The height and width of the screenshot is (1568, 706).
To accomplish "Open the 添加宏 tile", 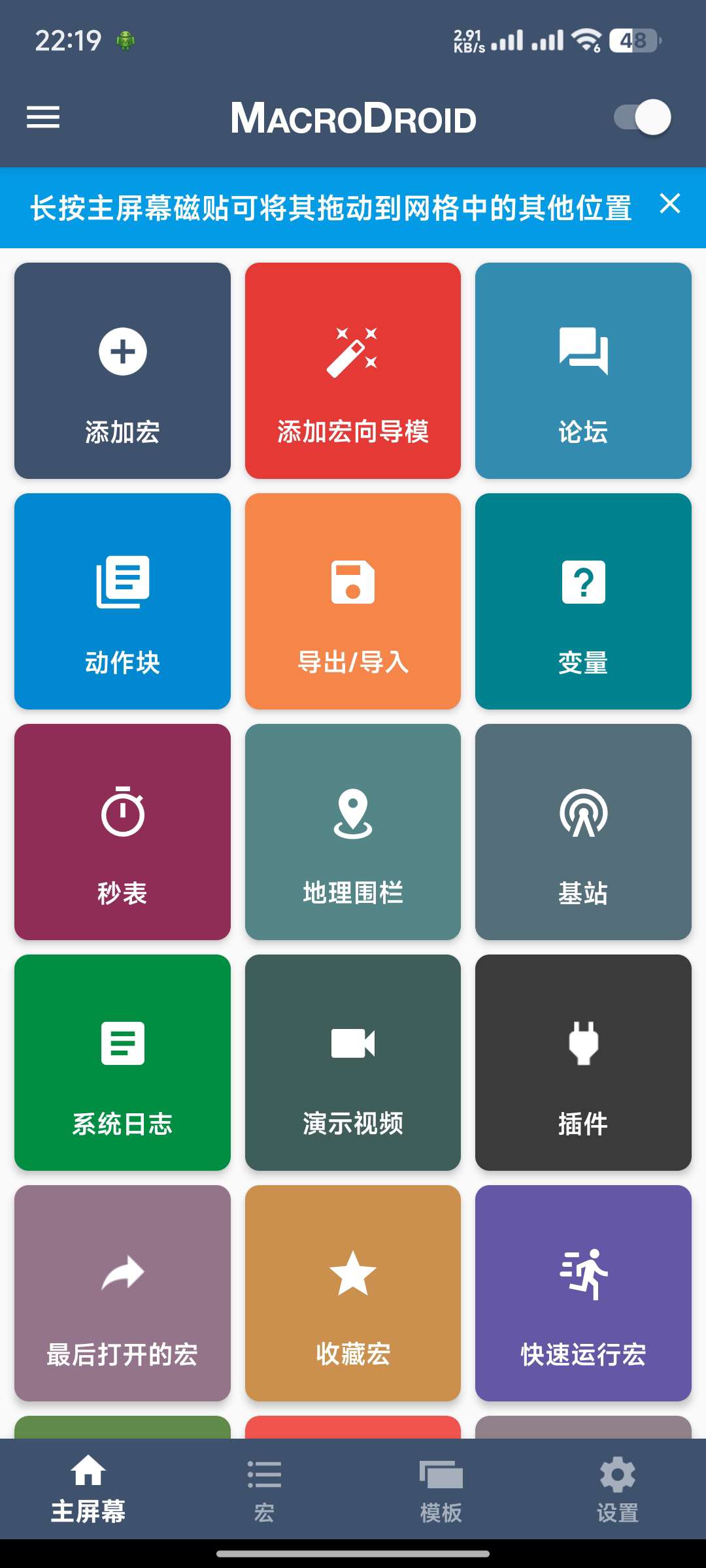I will pos(122,370).
